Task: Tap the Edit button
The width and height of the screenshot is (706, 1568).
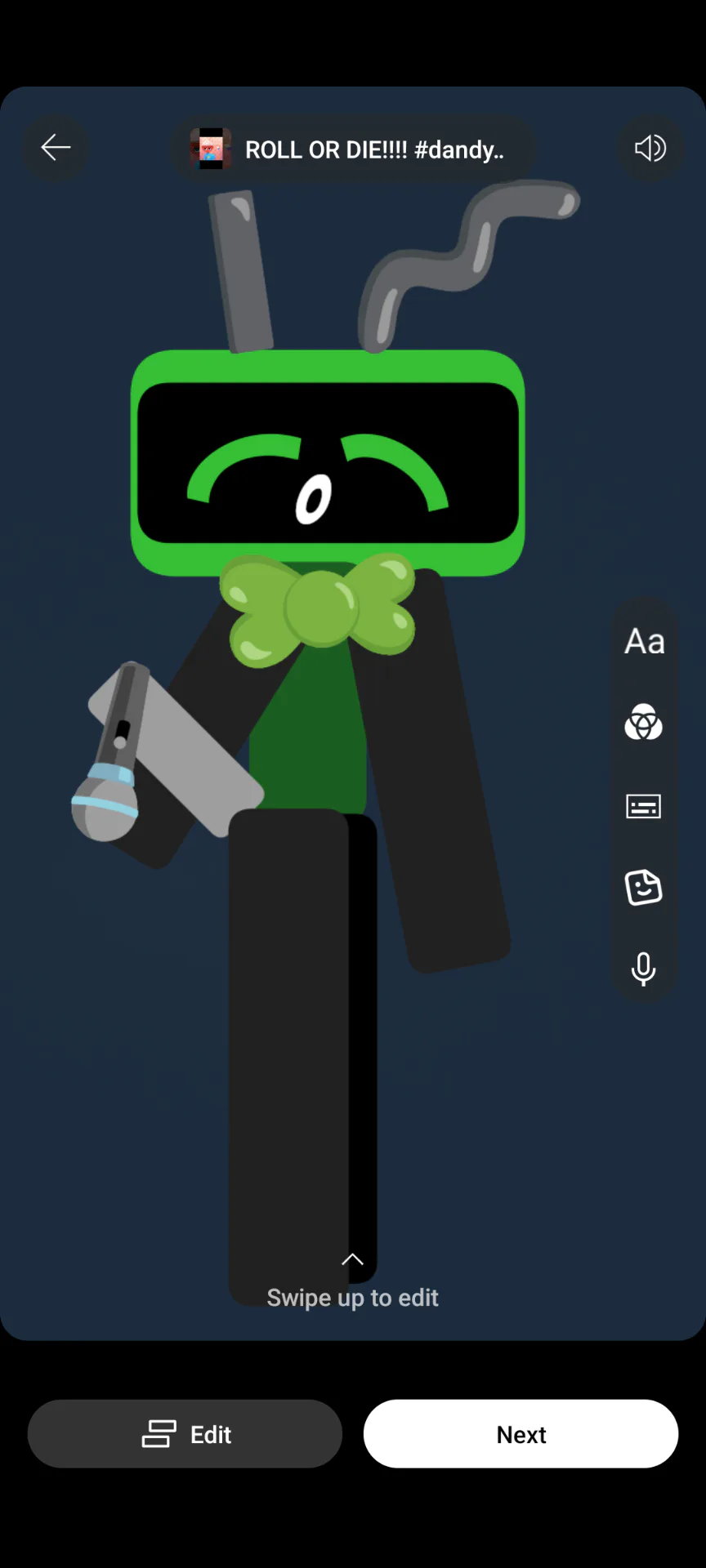Action: 185,1434
